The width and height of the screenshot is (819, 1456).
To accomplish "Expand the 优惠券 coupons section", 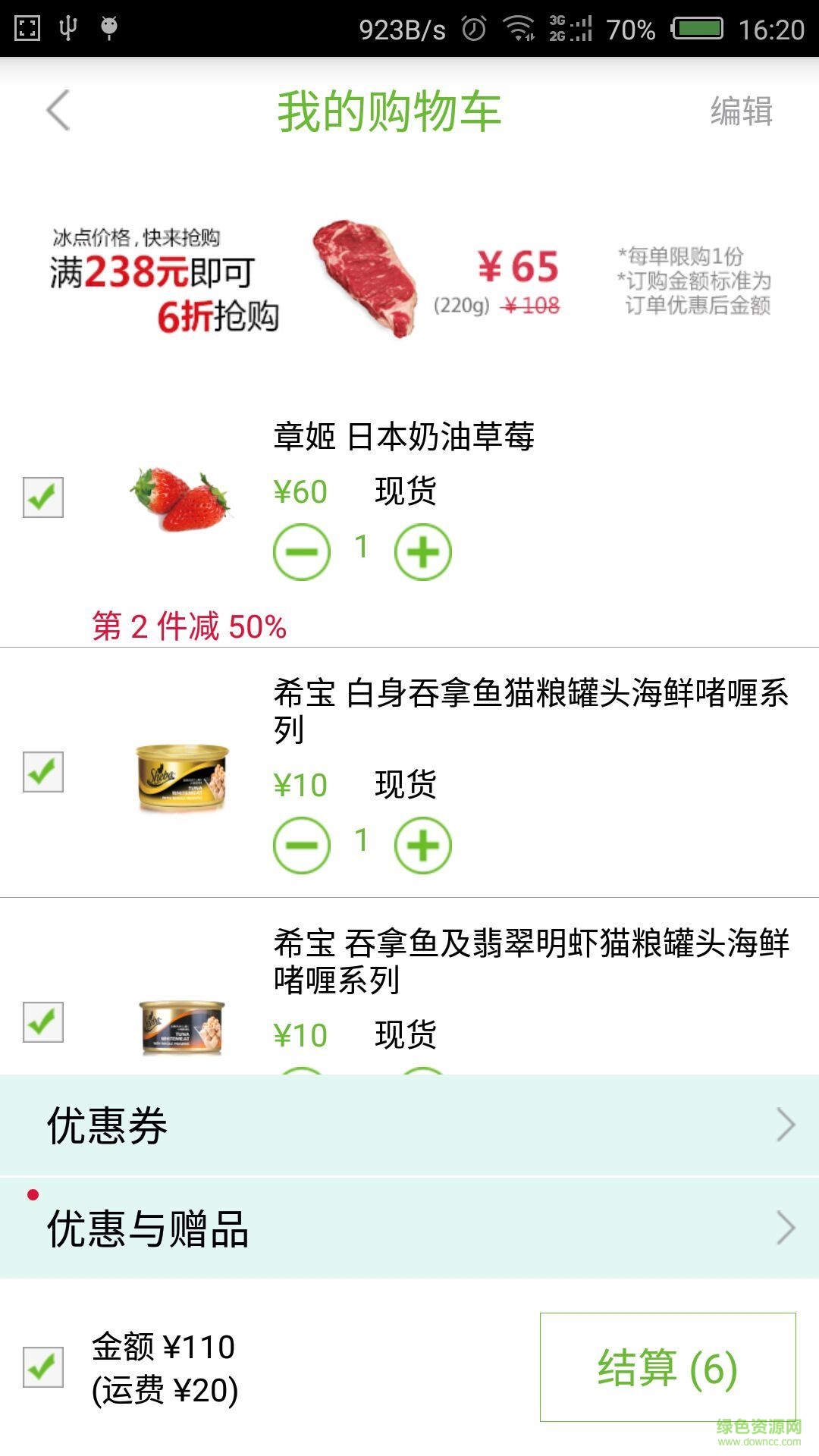I will [409, 1126].
